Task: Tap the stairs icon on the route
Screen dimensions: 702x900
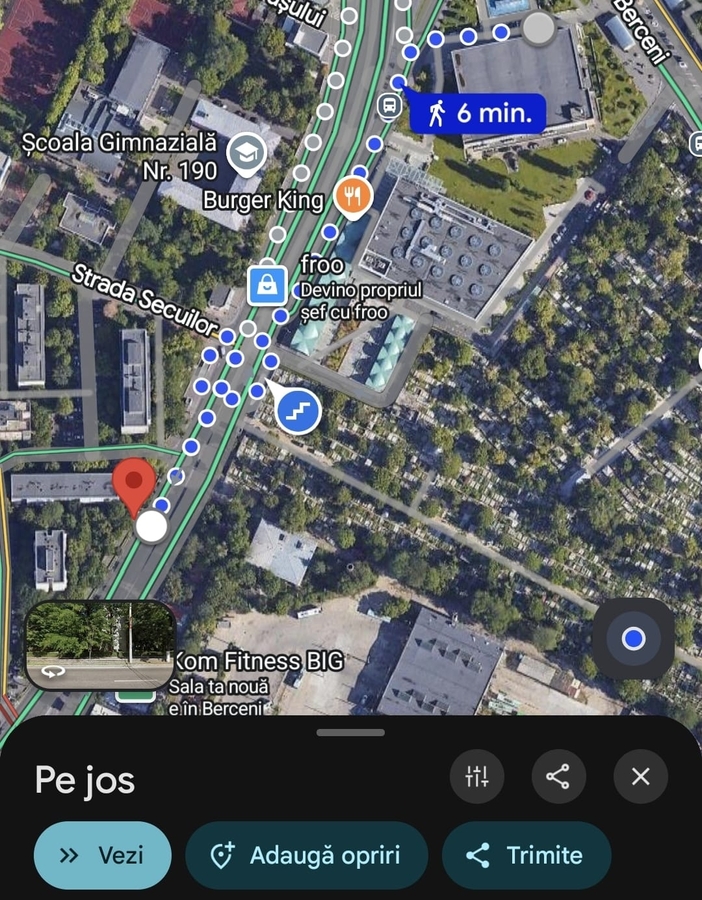Action: click(297, 410)
